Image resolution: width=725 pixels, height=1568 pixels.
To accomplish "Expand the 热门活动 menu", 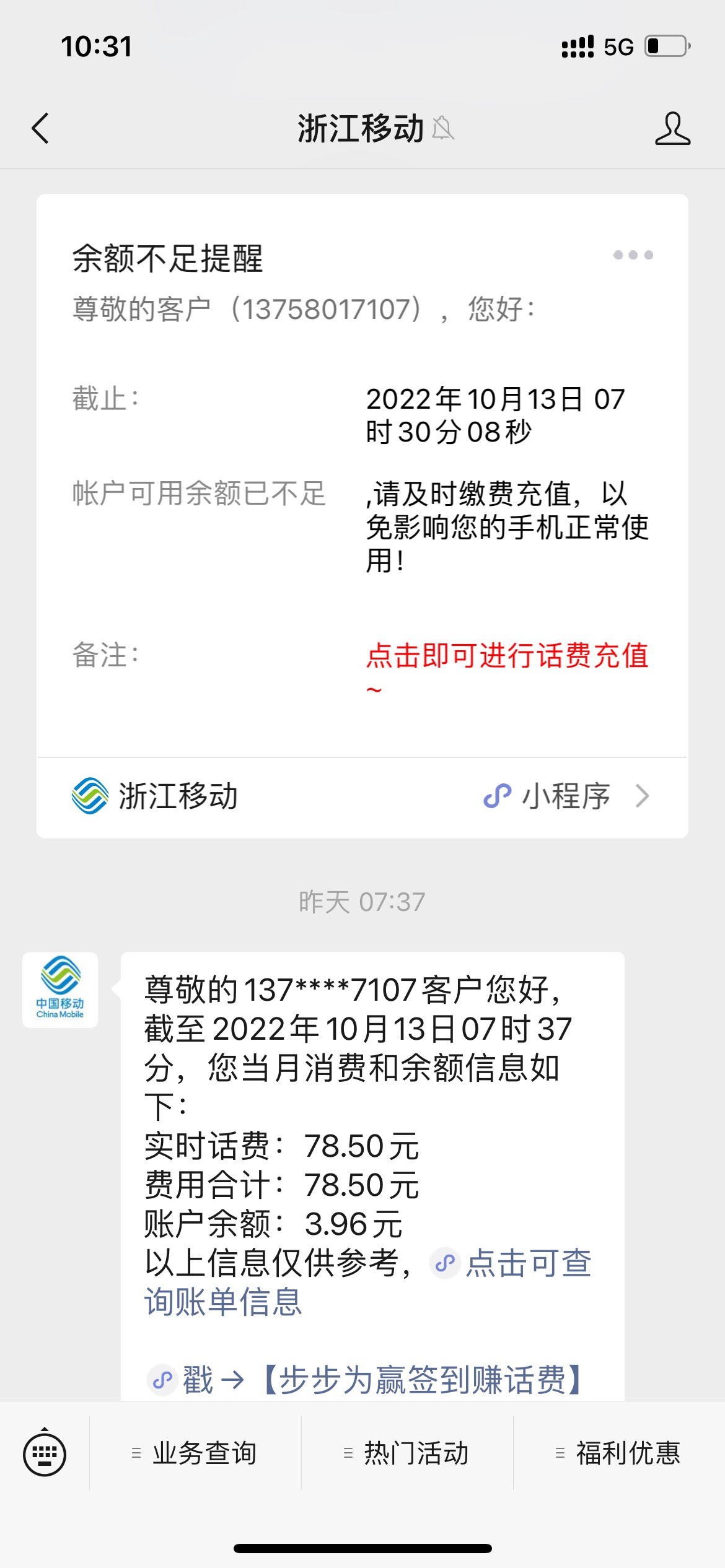I will tap(408, 1453).
